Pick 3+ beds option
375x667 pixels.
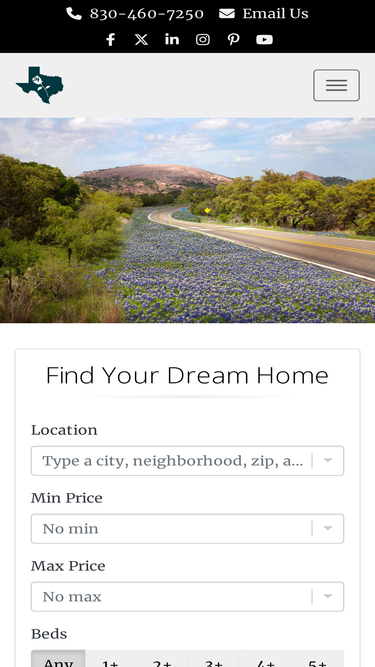click(x=214, y=659)
